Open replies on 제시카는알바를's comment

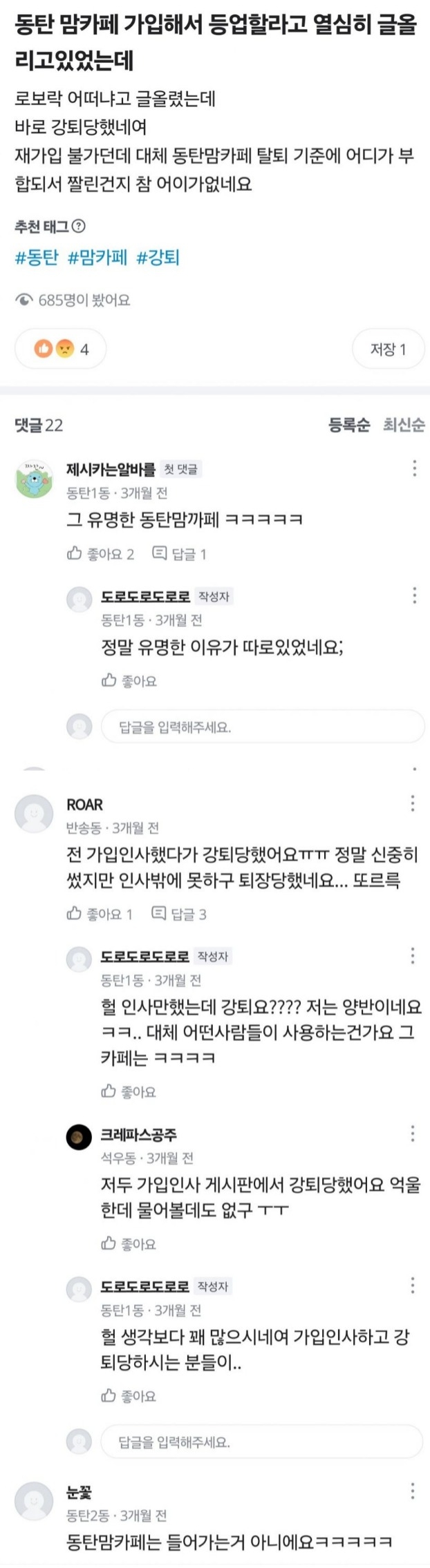click(x=179, y=553)
